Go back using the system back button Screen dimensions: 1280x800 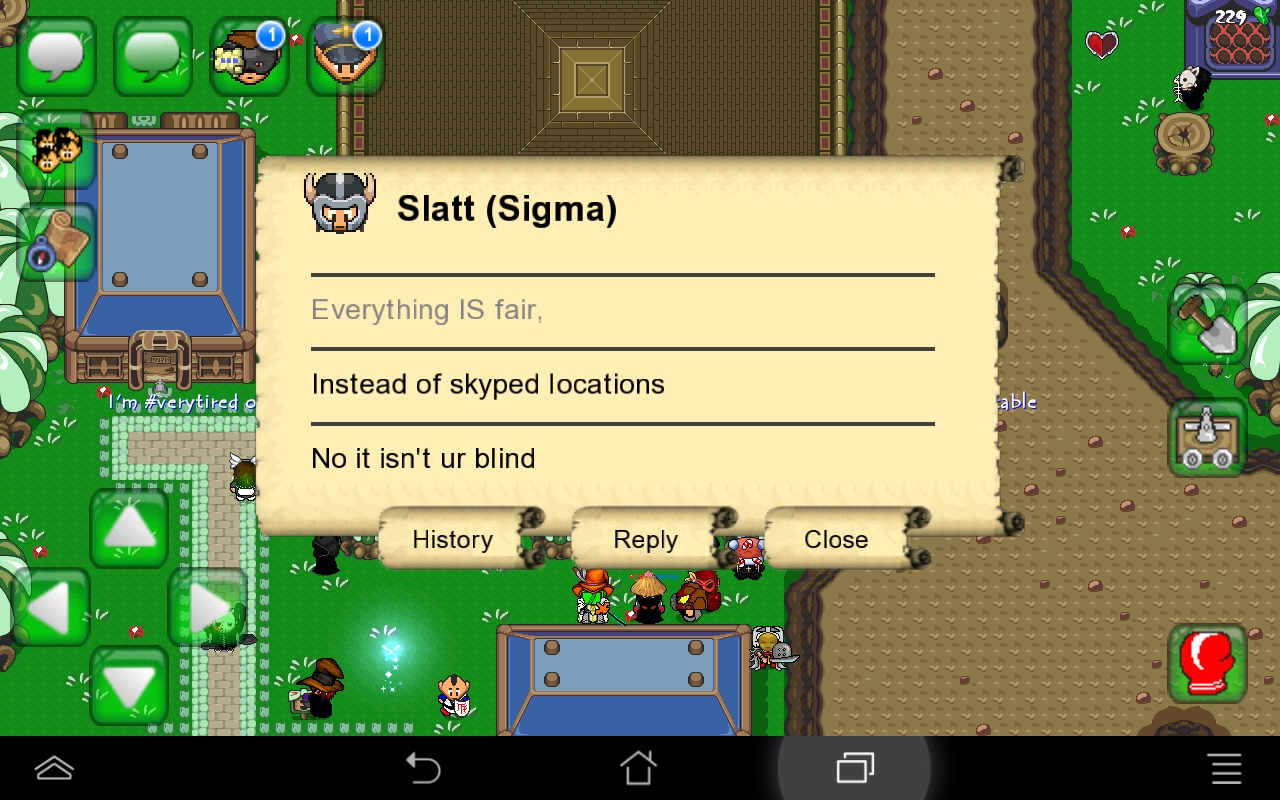pyautogui.click(x=423, y=768)
